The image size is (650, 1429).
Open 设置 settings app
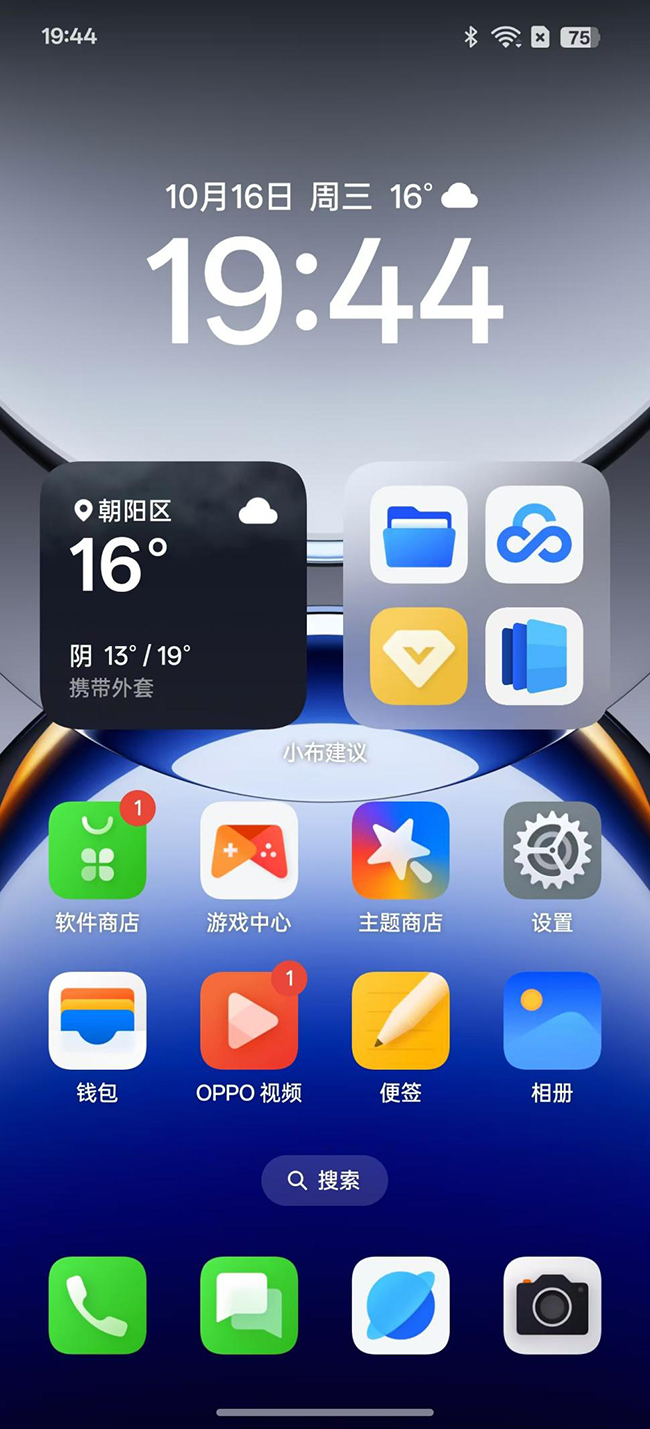(x=552, y=851)
